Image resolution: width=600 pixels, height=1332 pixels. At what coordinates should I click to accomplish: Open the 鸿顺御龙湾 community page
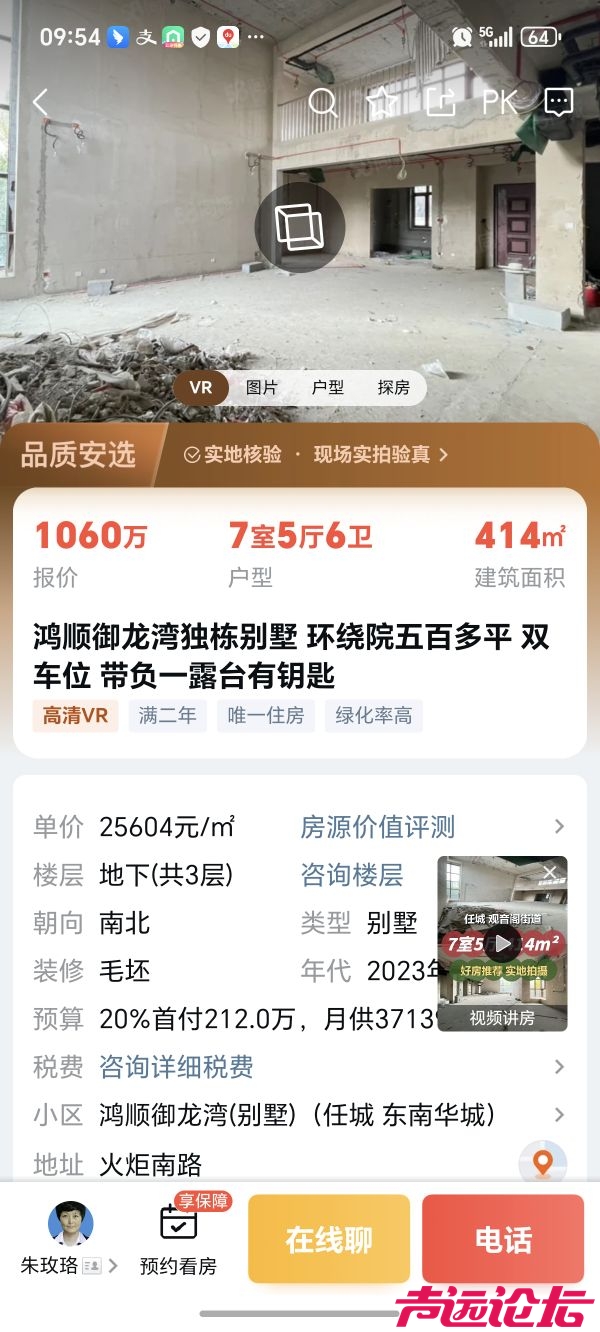(x=297, y=1114)
